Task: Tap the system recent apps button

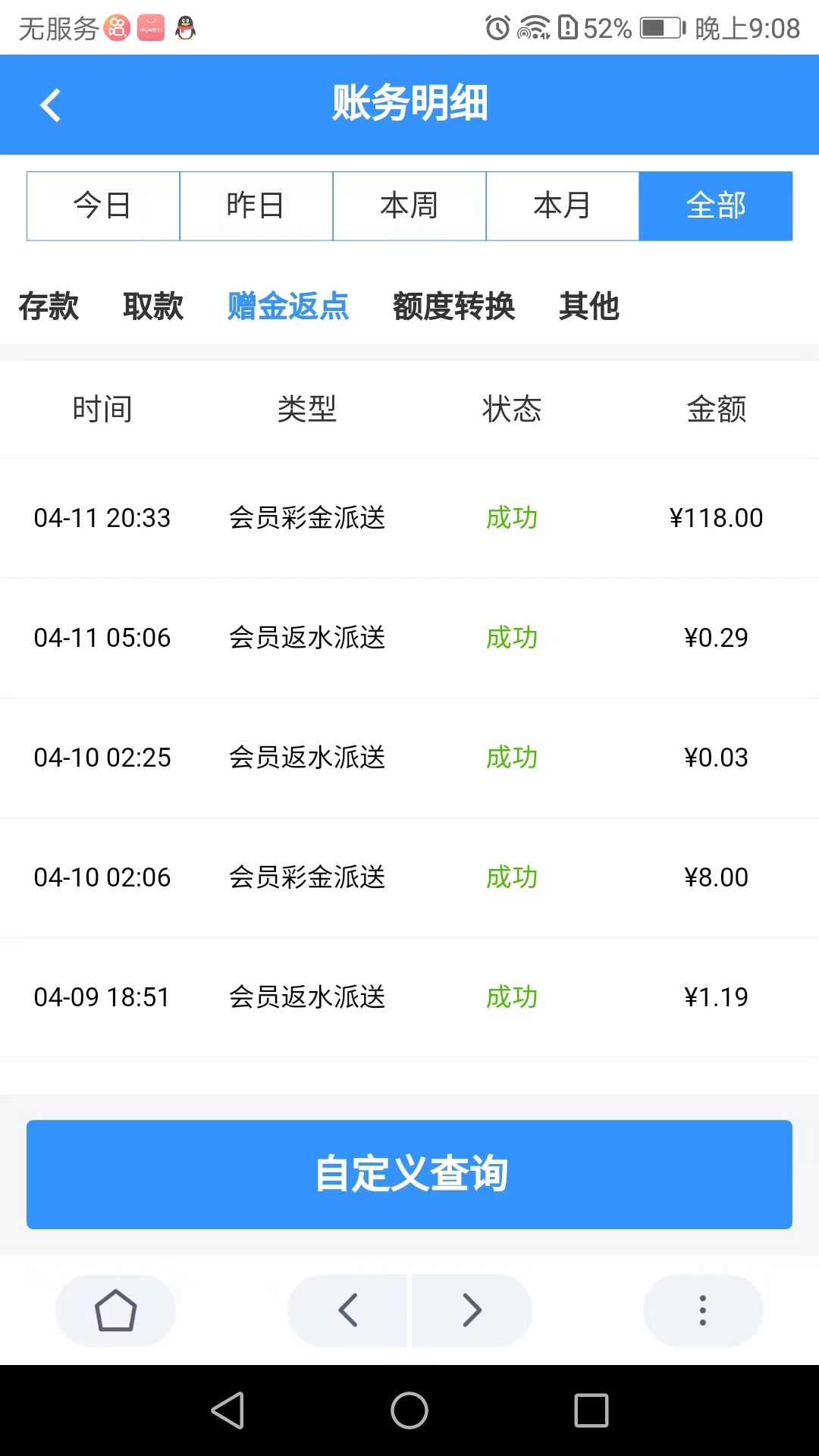Action: tap(591, 1410)
